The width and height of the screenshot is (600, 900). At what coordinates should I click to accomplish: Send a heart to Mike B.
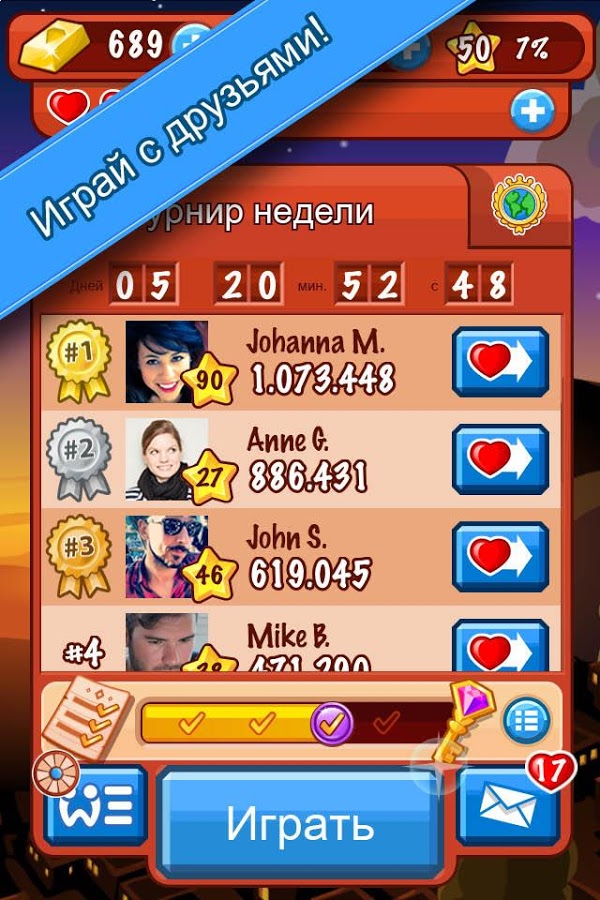point(500,648)
